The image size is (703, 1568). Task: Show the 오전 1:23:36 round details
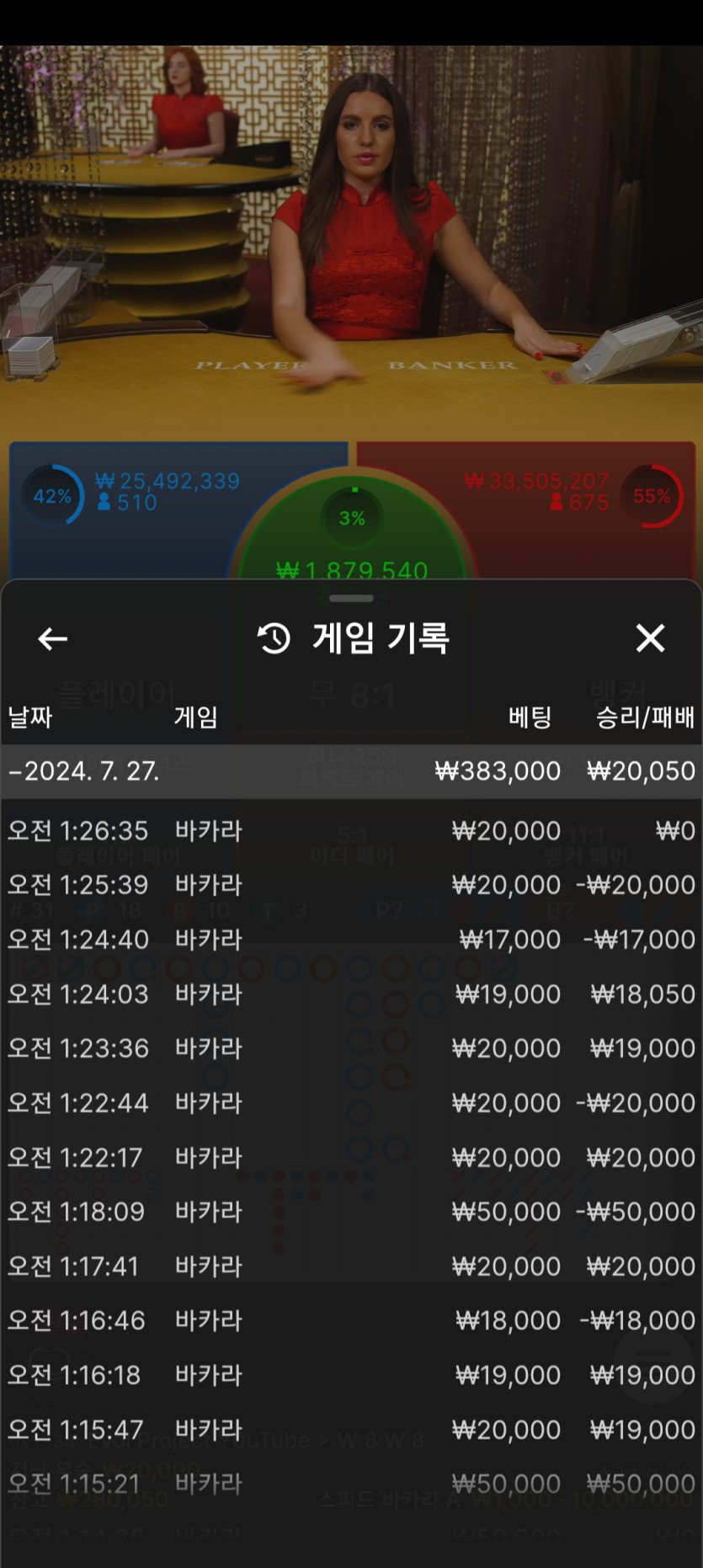pyautogui.click(x=351, y=1048)
